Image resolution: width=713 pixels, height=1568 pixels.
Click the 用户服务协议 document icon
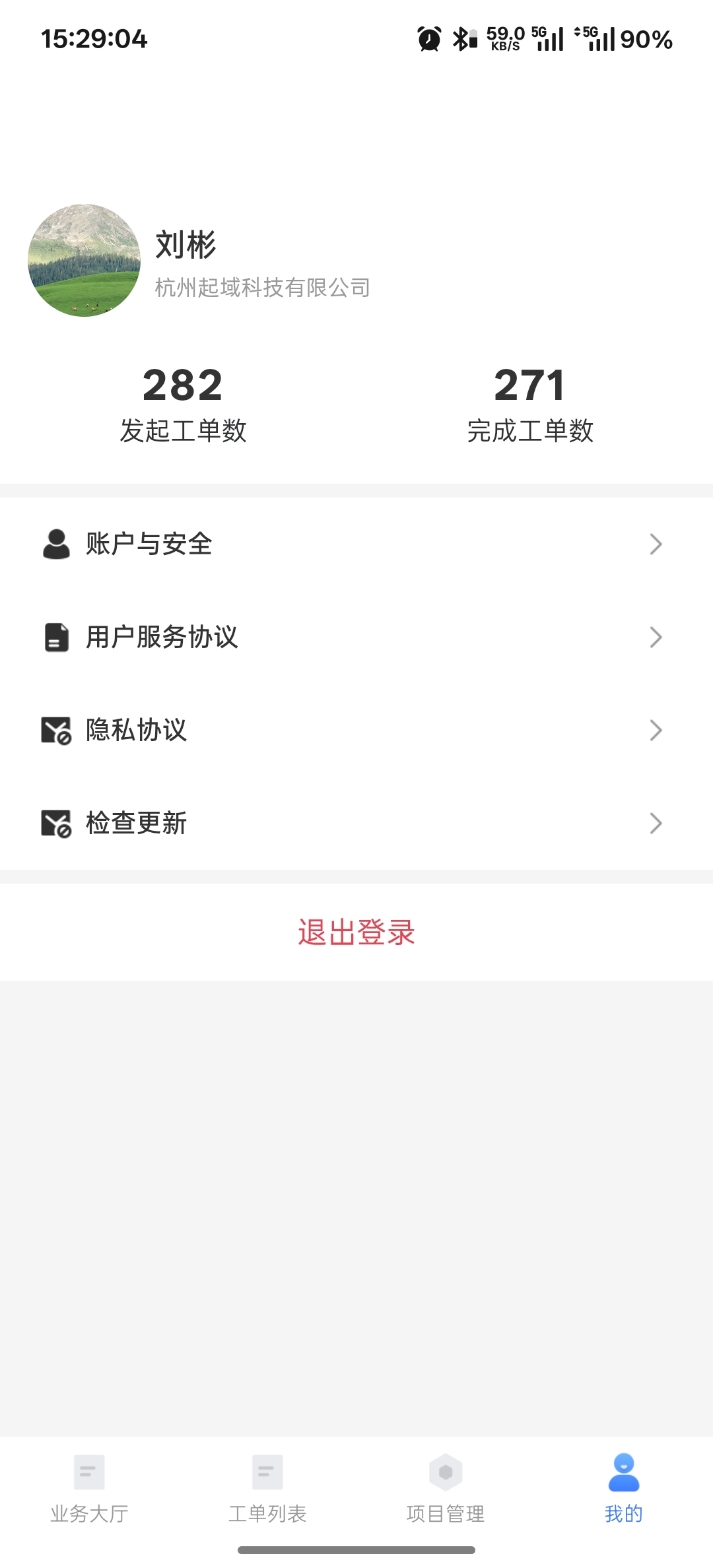[x=56, y=637]
